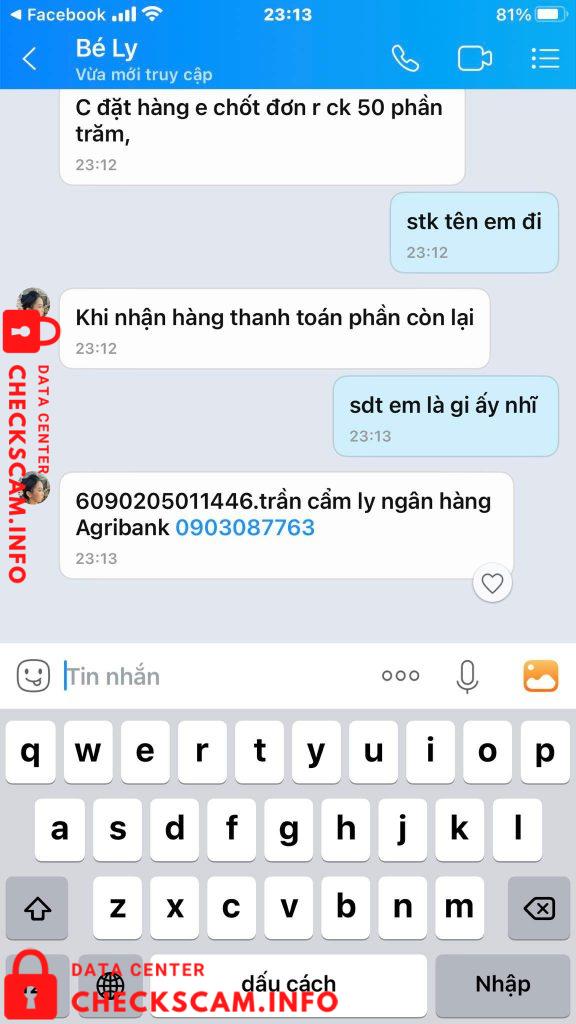The image size is (576, 1024).
Task: Attach a photo from gallery
Action: [541, 676]
